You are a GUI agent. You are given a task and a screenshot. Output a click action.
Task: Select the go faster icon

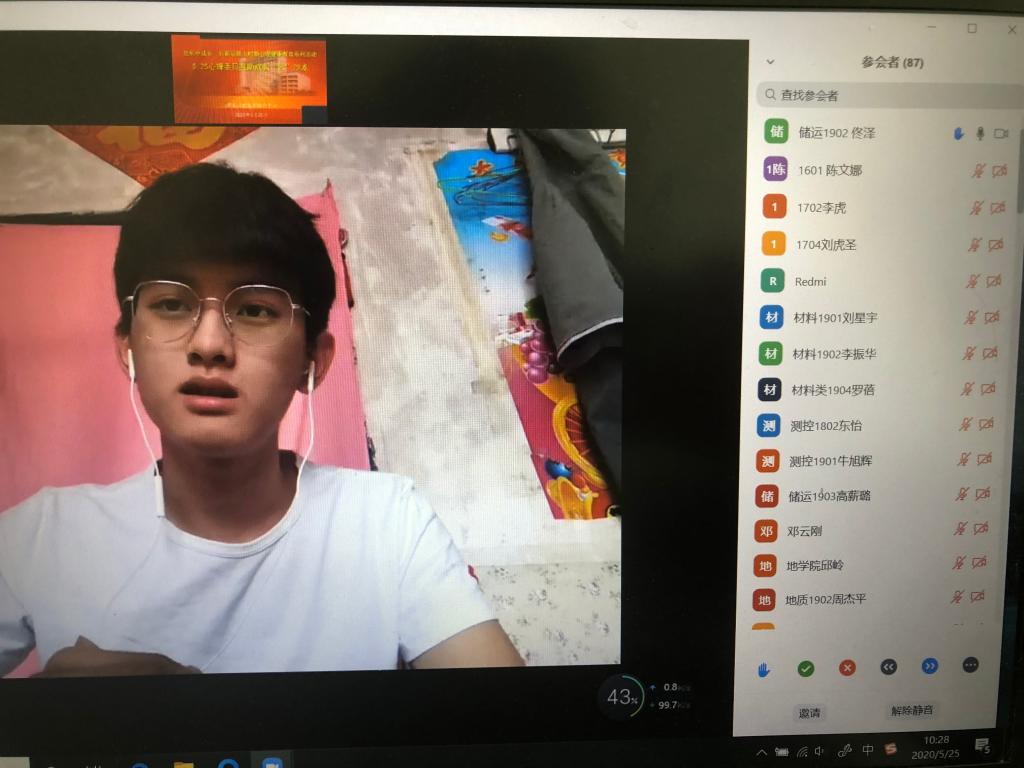tap(929, 666)
